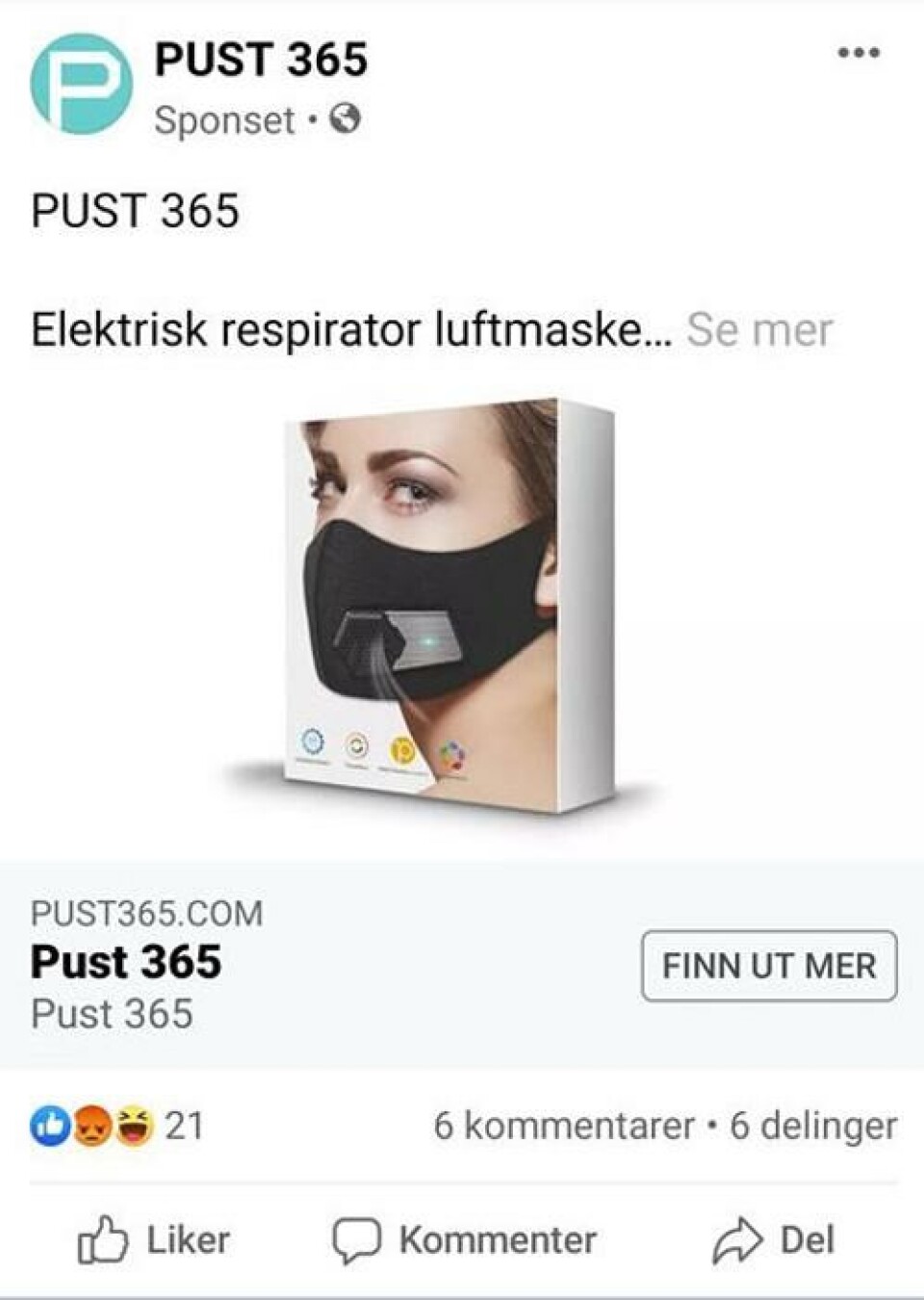The width and height of the screenshot is (924, 1300).
Task: View the 6 delinger shares
Action: click(x=813, y=1125)
